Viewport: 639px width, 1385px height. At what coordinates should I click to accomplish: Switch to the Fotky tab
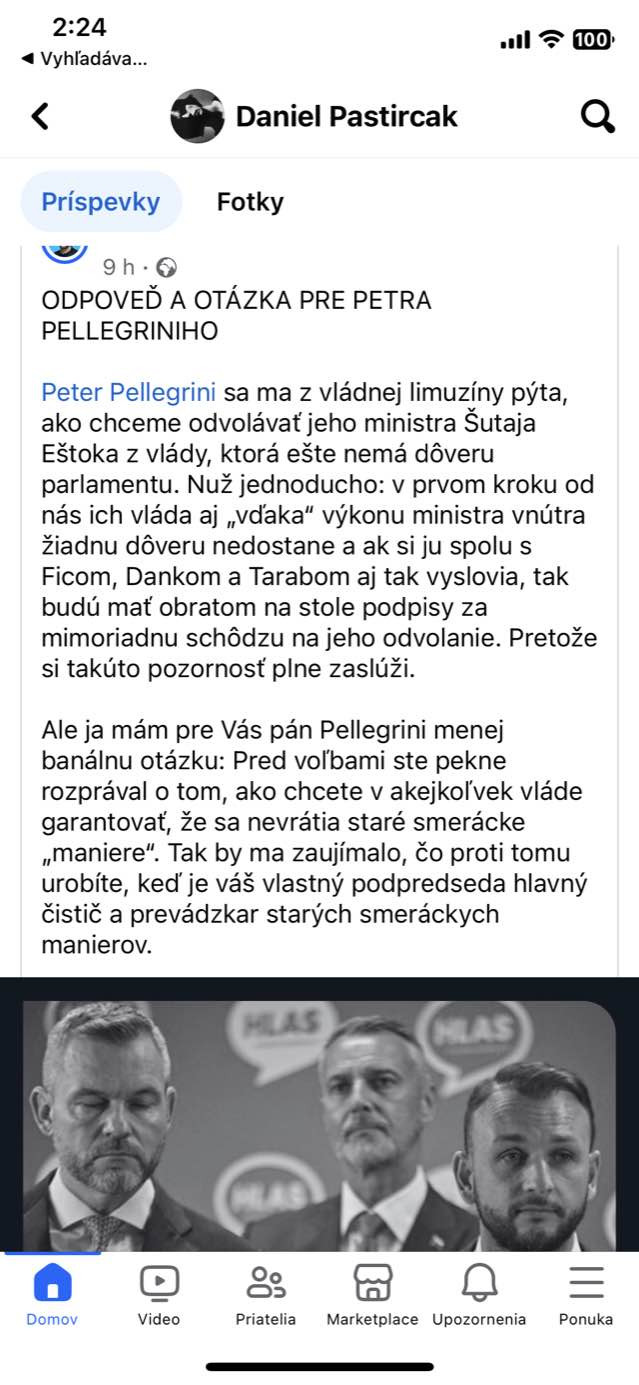coord(250,202)
